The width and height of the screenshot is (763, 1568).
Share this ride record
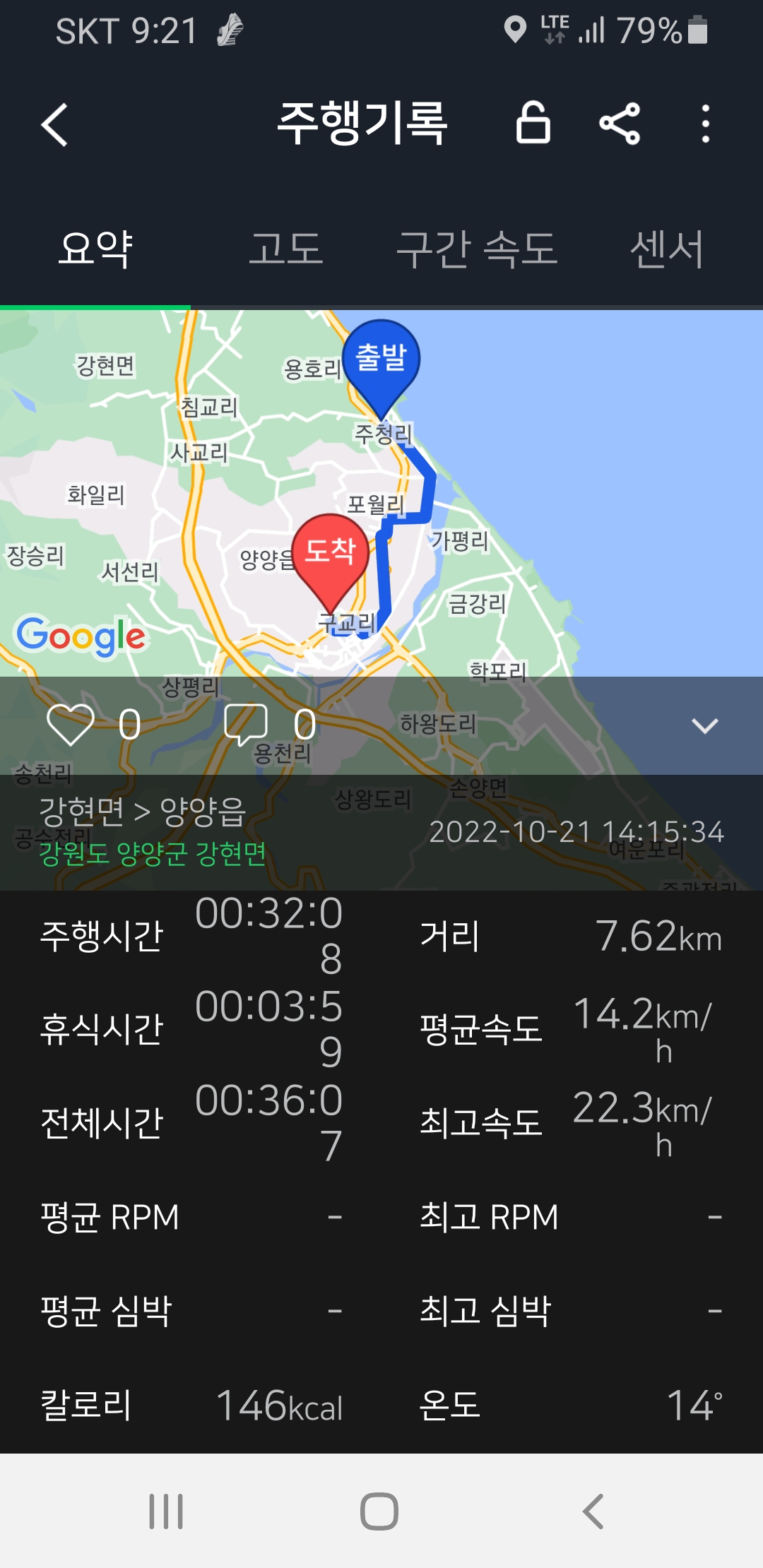[x=620, y=124]
